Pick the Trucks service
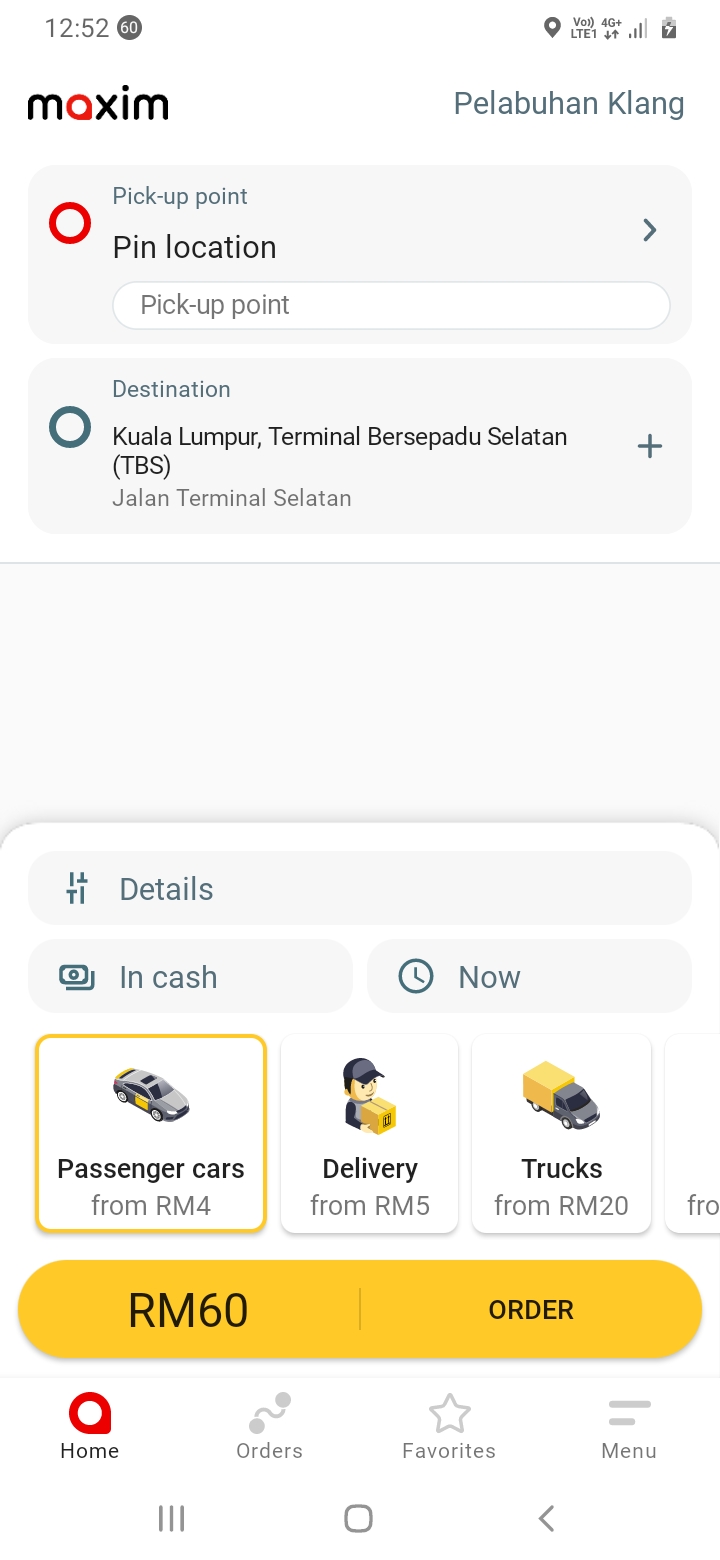This screenshot has width=720, height=1560. tap(561, 1132)
